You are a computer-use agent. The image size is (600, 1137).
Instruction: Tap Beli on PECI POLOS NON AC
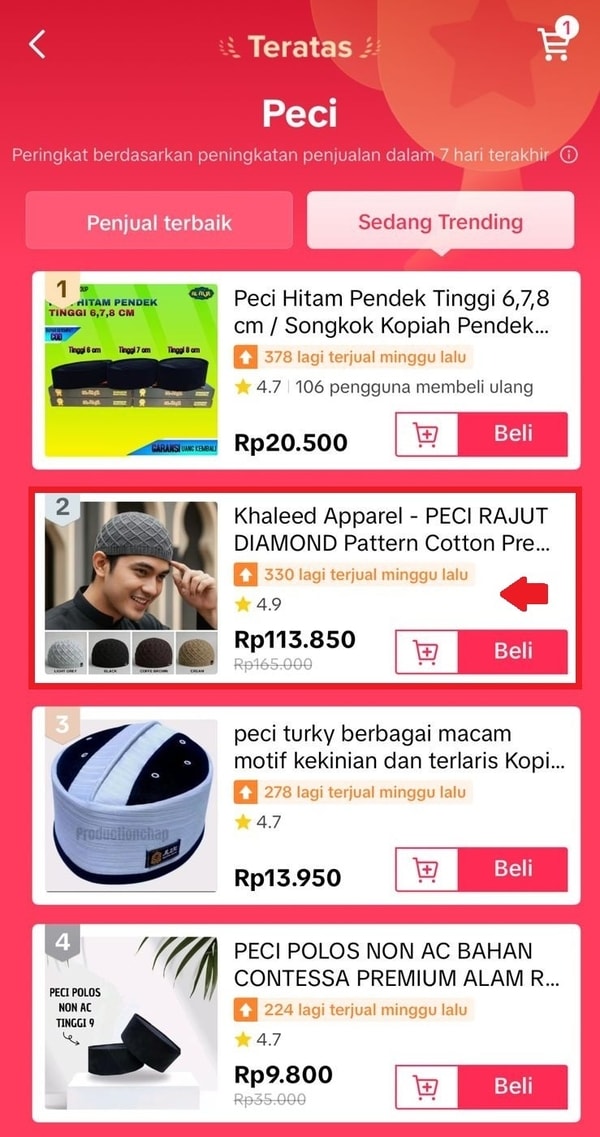tap(512, 1087)
